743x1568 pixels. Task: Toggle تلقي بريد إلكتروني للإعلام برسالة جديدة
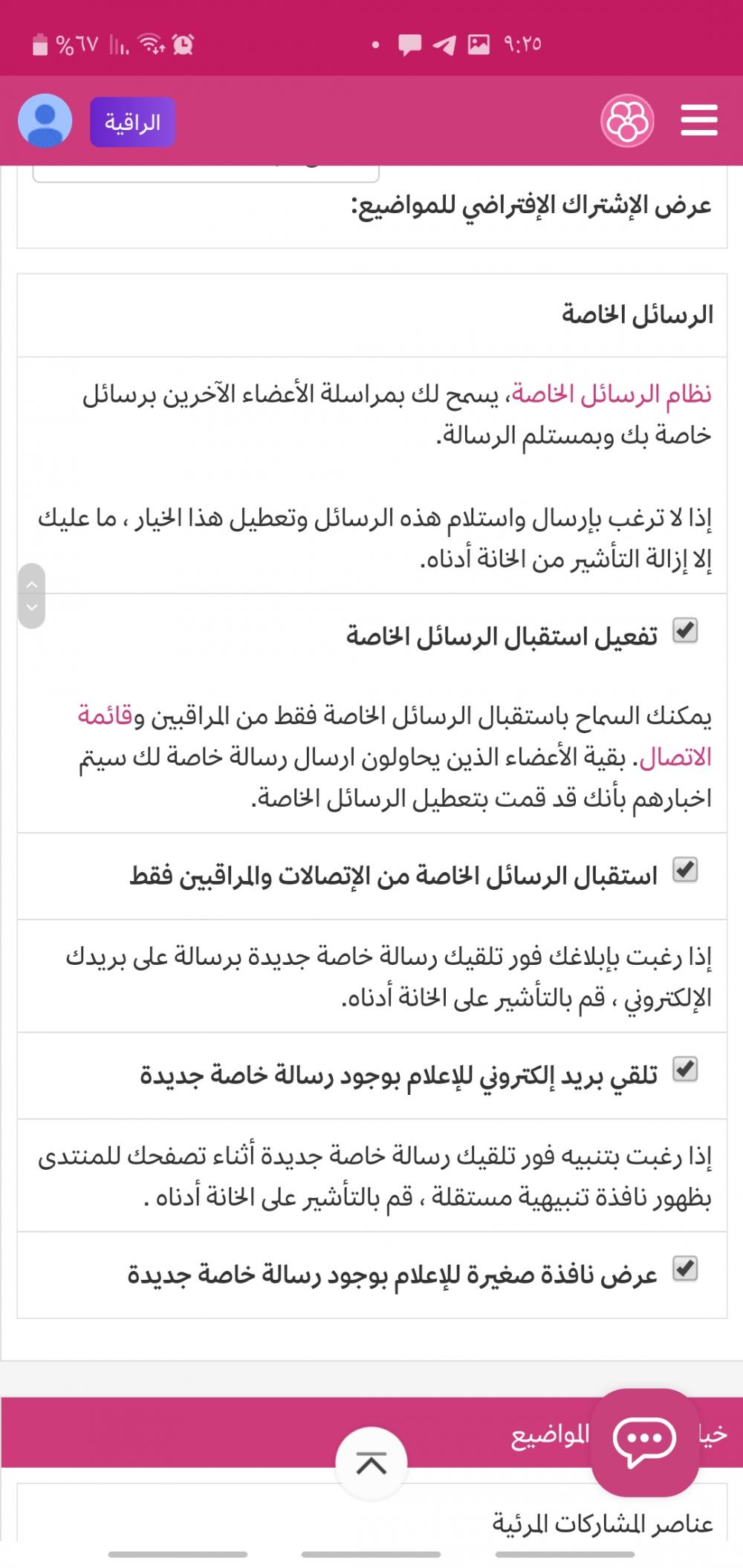pos(684,1070)
